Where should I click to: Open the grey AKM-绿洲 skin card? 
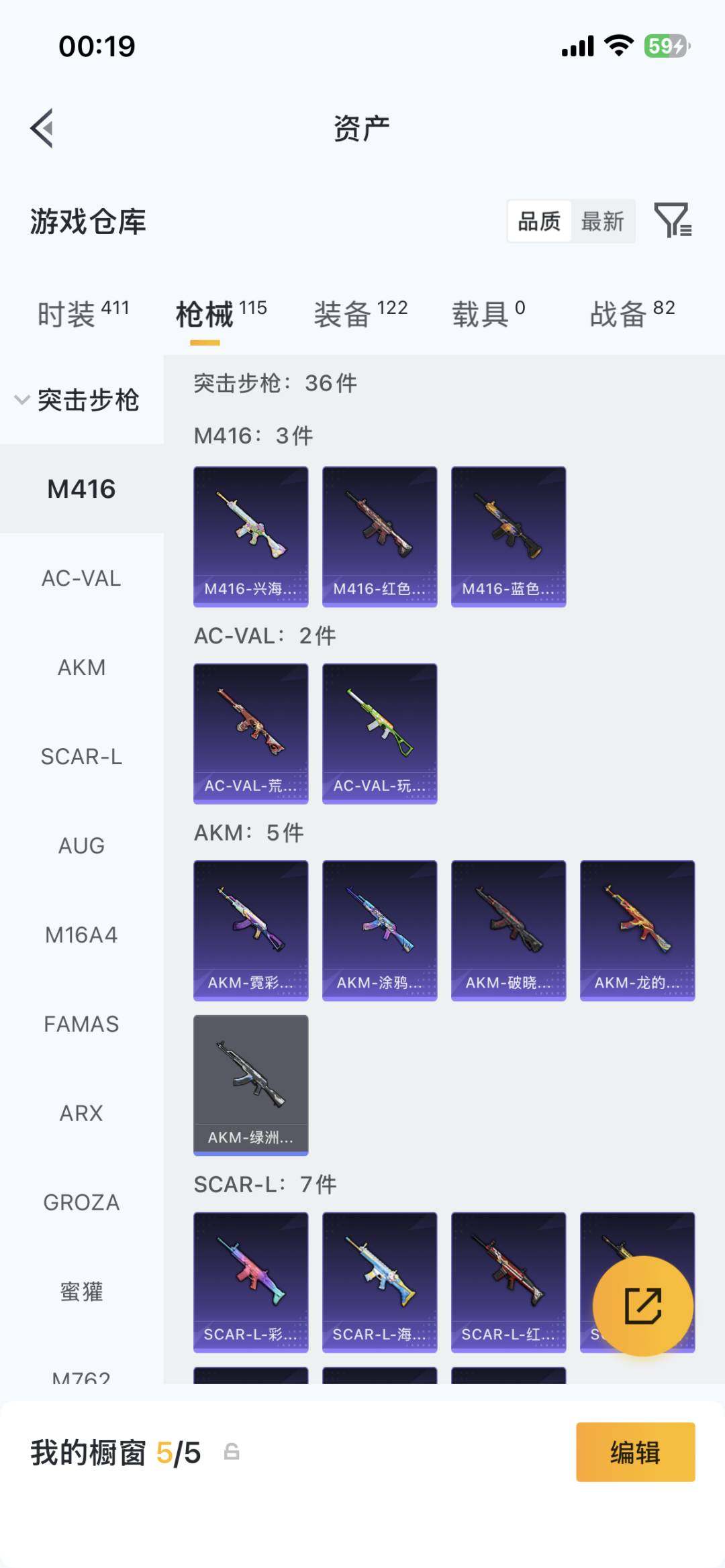[251, 1084]
